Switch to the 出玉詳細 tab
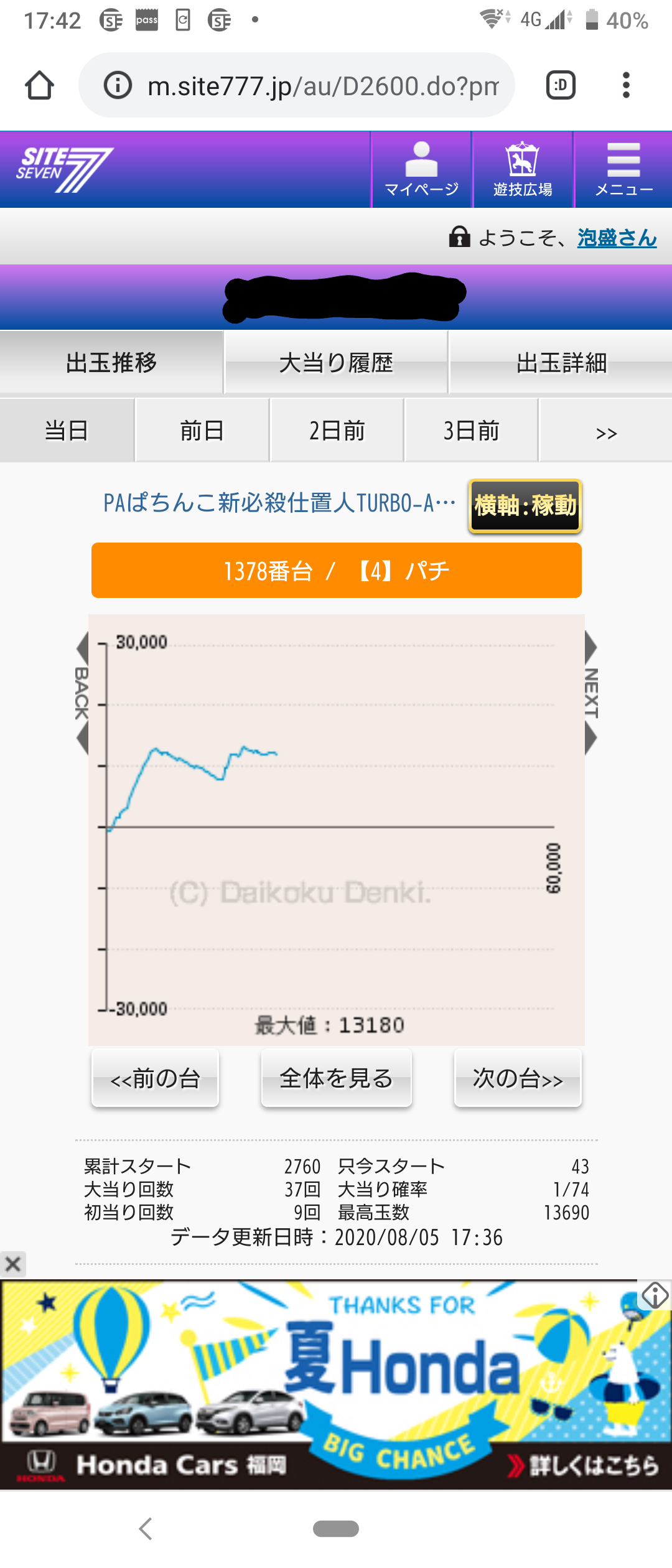672x1568 pixels. tap(561, 363)
